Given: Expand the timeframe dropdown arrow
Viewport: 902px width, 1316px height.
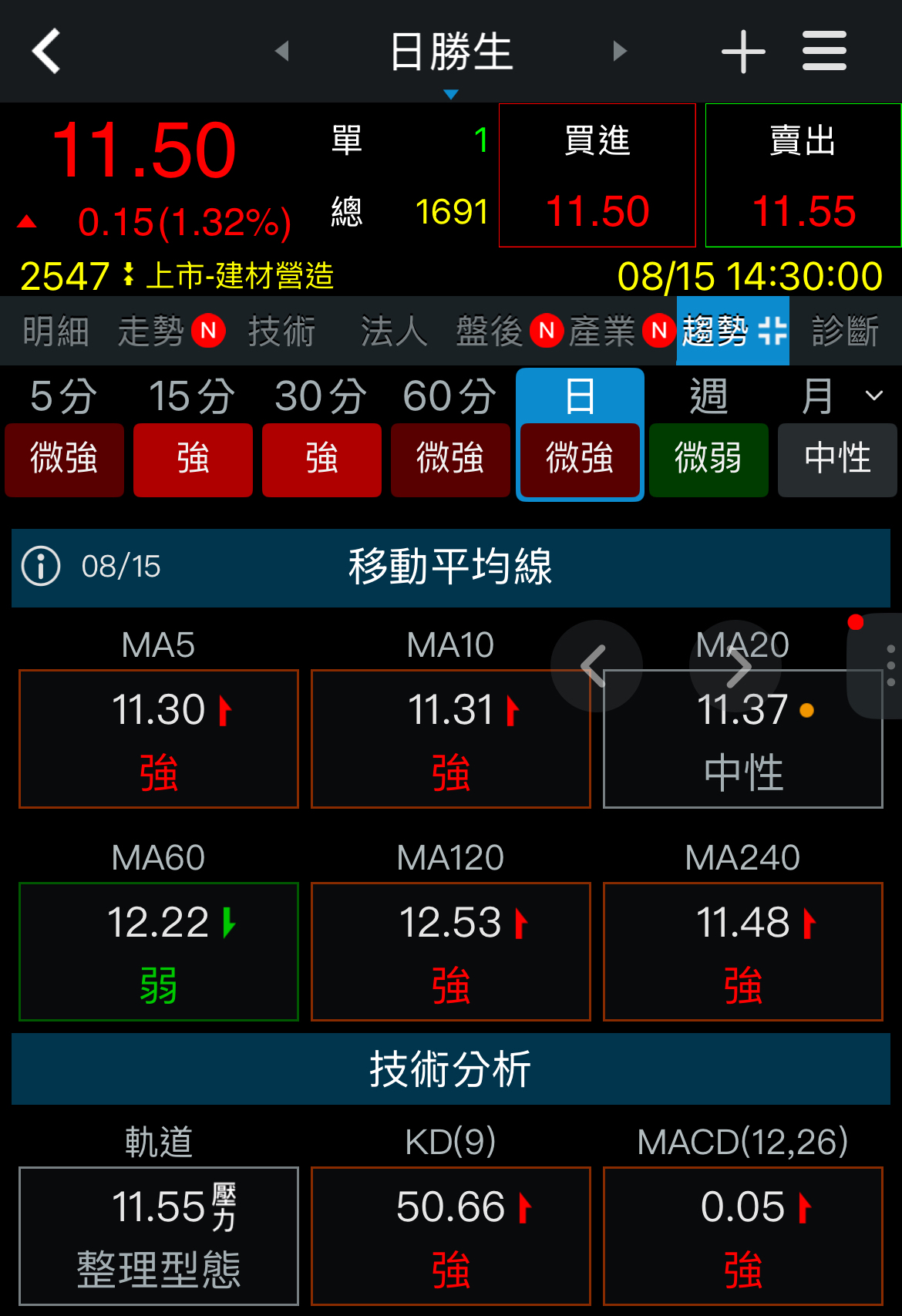Looking at the screenshot, I should pyautogui.click(x=874, y=396).
